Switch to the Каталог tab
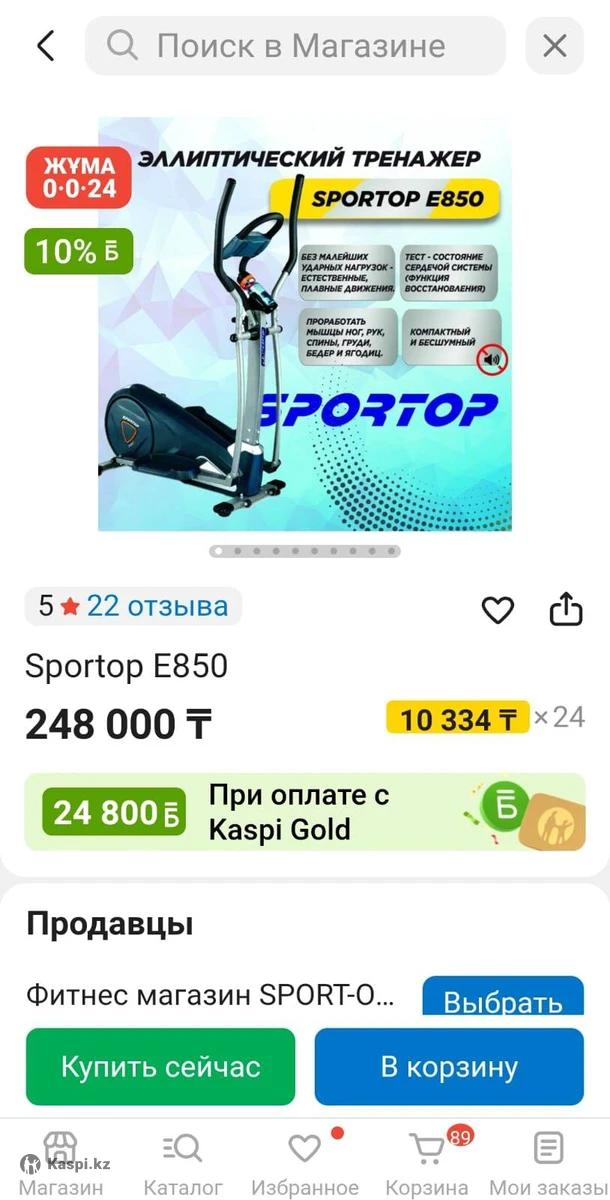The height and width of the screenshot is (1200, 610). (183, 1164)
